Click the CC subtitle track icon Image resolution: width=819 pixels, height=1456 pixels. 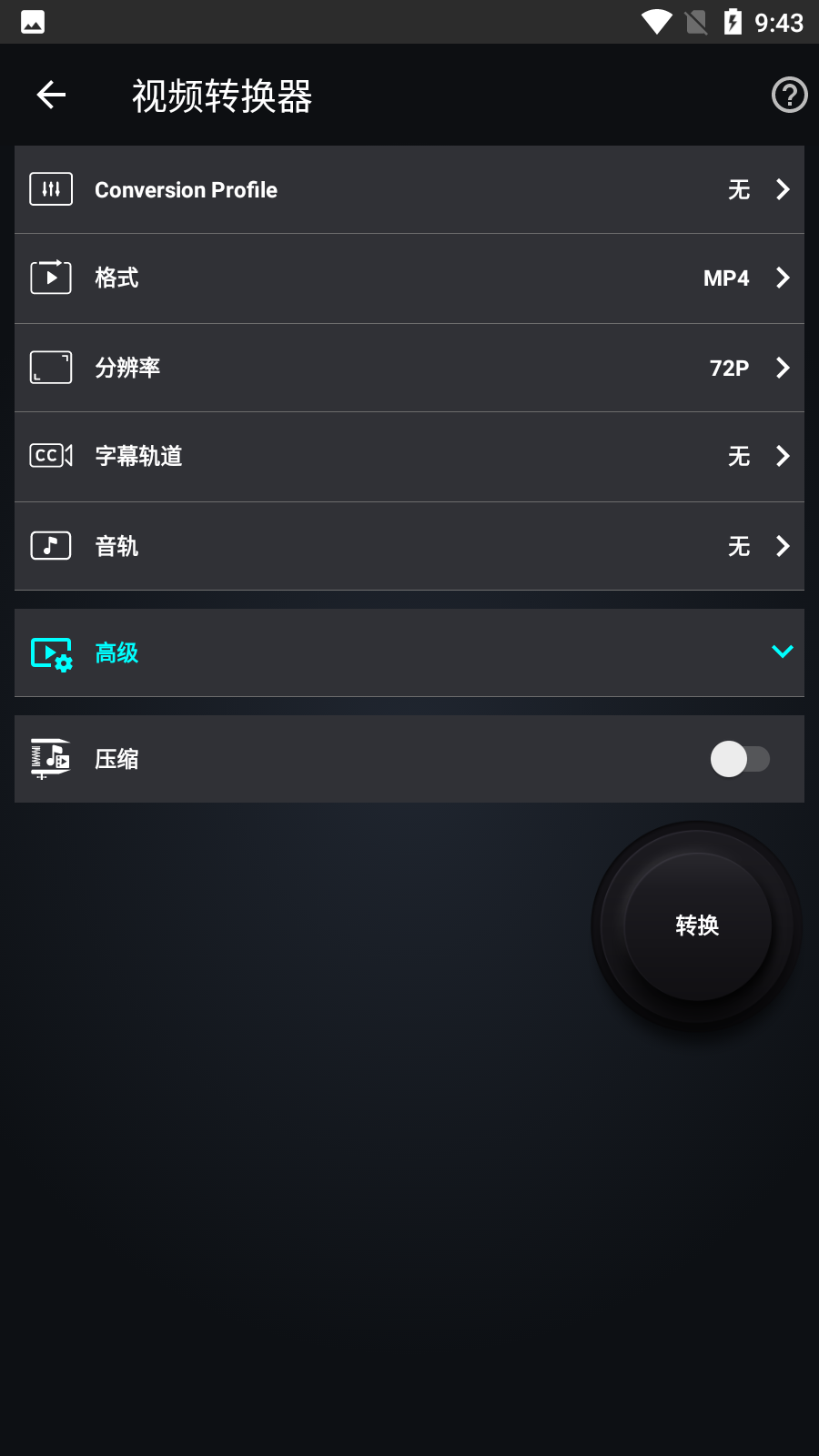click(x=50, y=456)
